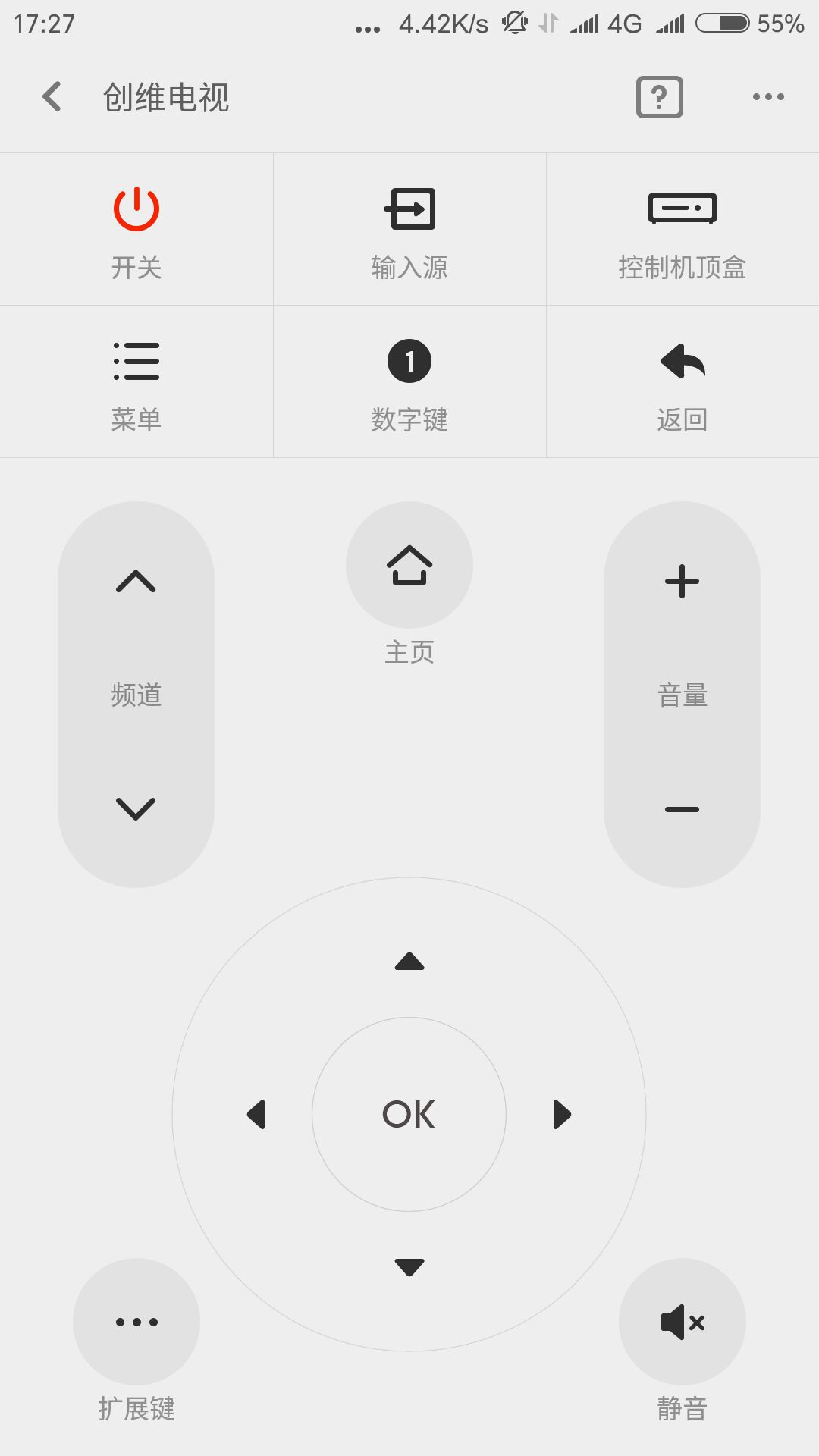This screenshot has height=1456, width=819.
Task: Open the 数字键 number keypad
Action: pos(409,382)
